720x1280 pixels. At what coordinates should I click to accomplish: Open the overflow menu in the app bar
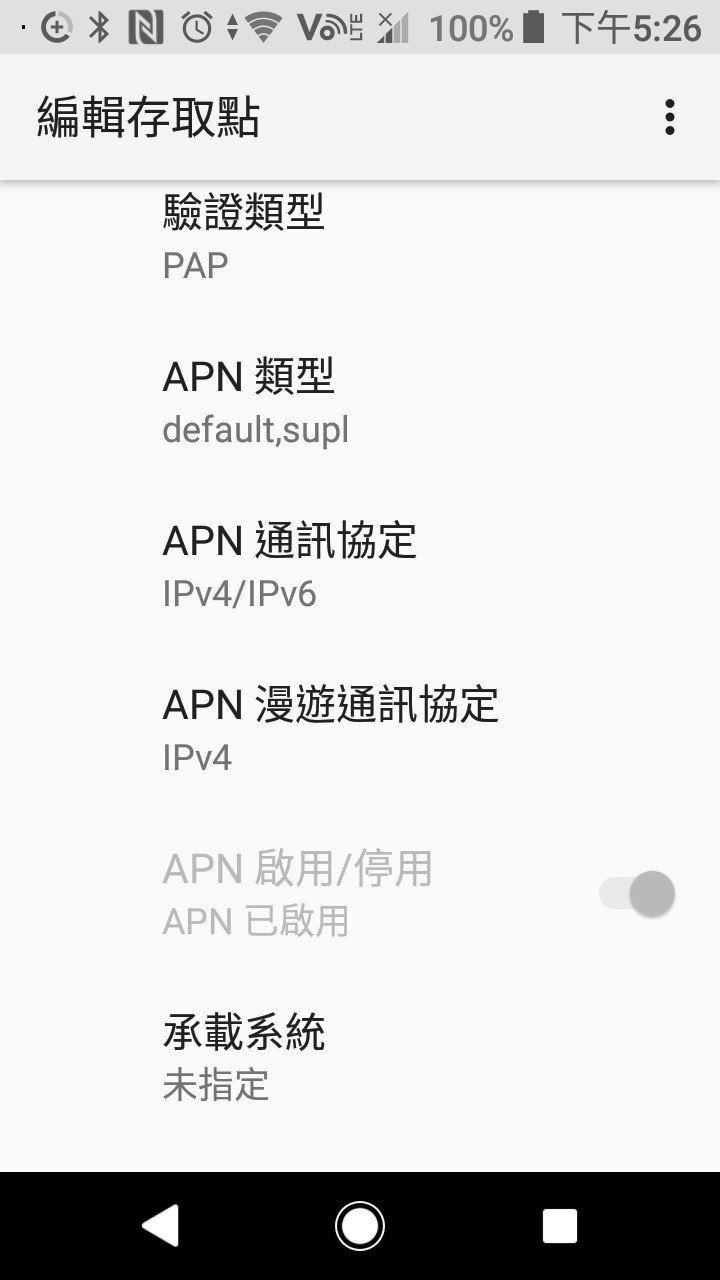coord(669,117)
